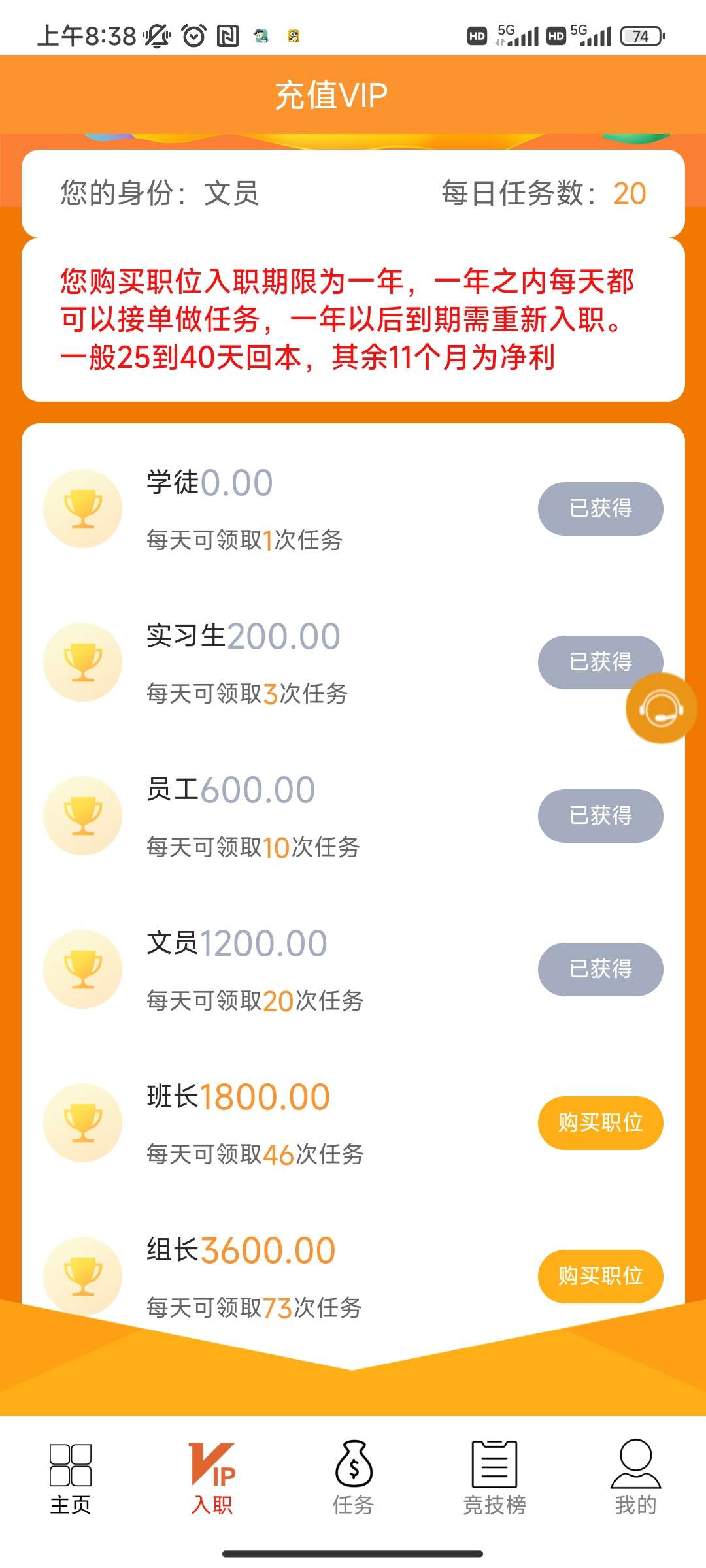
Task: Tap 购买职位 for the 组长 3600.00 position
Action: (x=600, y=1276)
